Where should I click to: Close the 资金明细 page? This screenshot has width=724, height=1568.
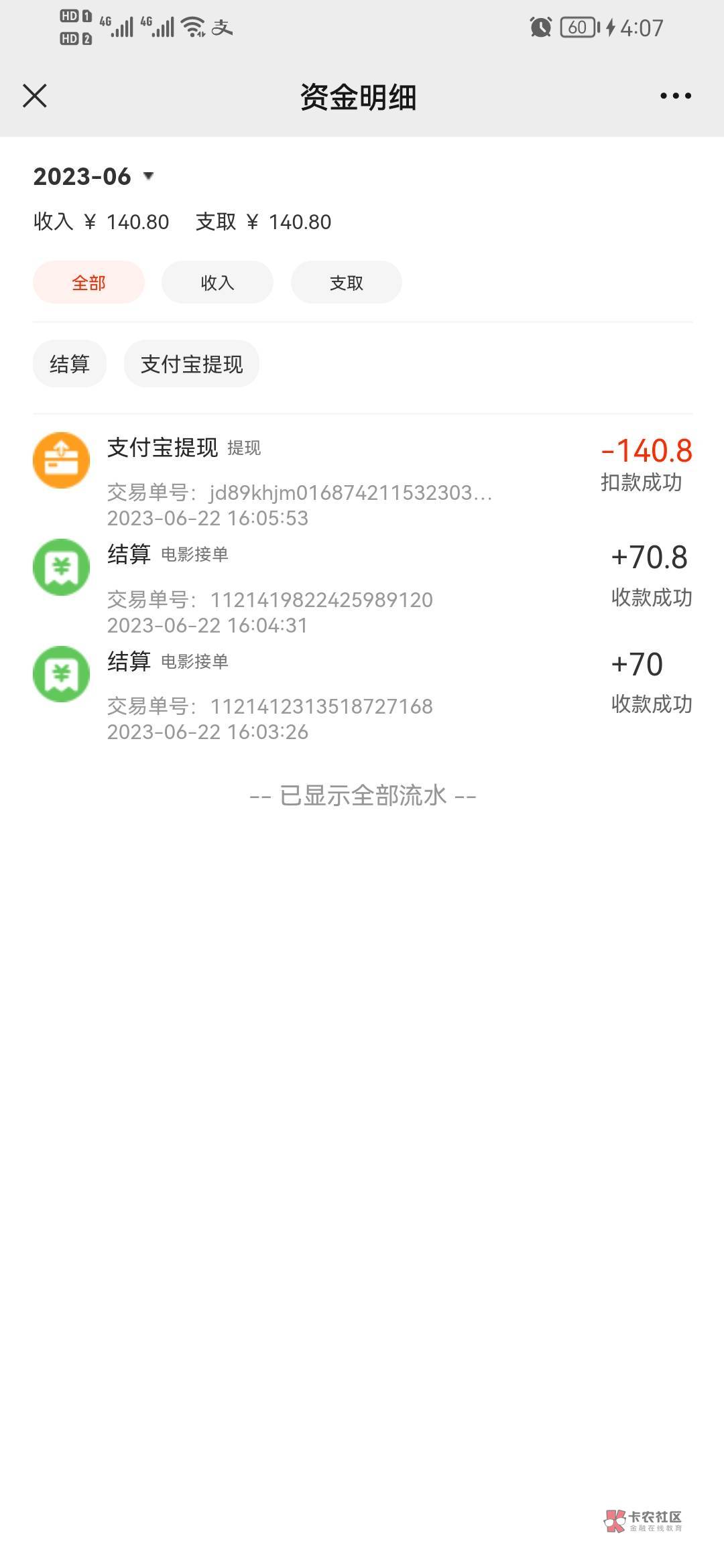coord(35,96)
